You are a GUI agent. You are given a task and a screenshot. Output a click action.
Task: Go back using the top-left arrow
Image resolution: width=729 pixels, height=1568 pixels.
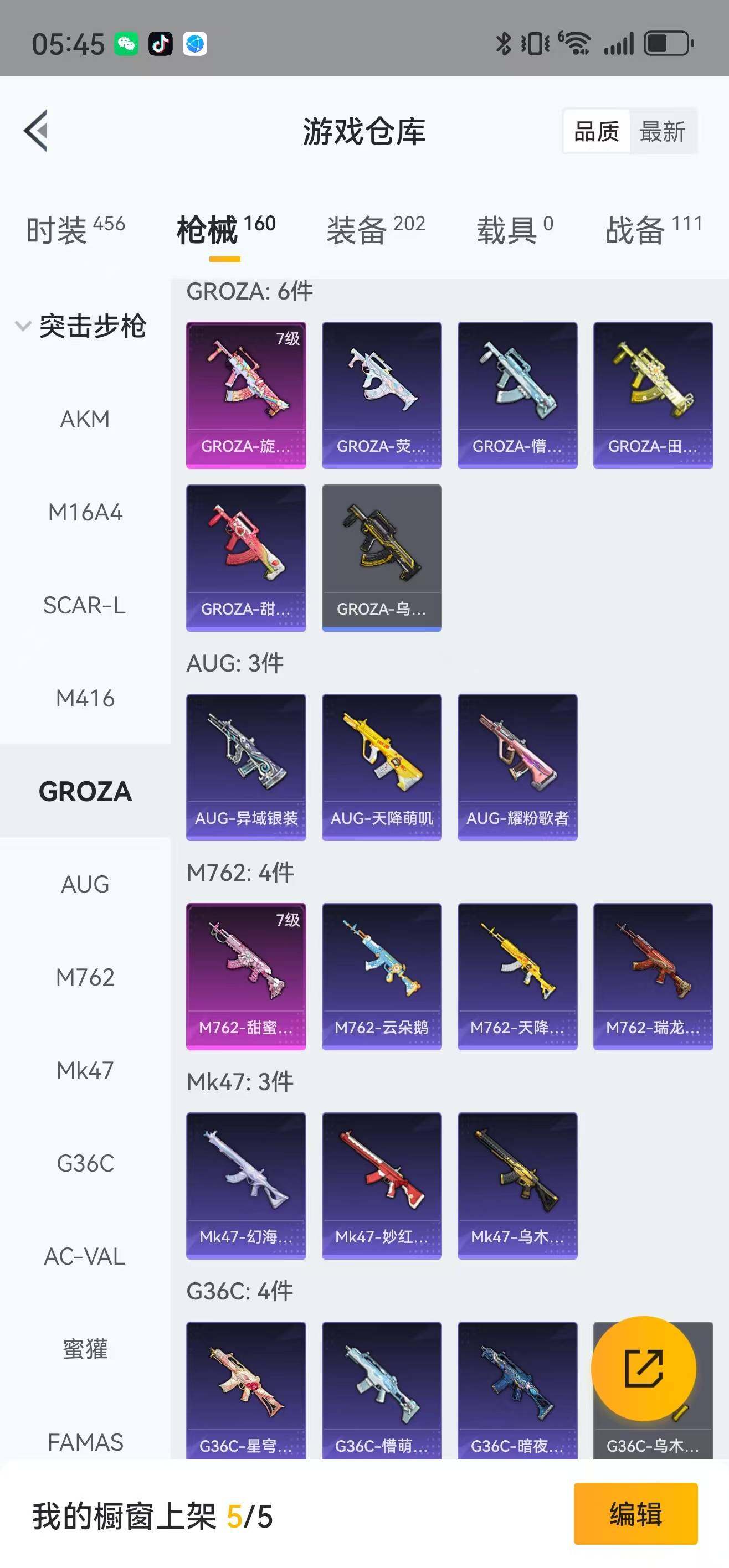(x=36, y=130)
